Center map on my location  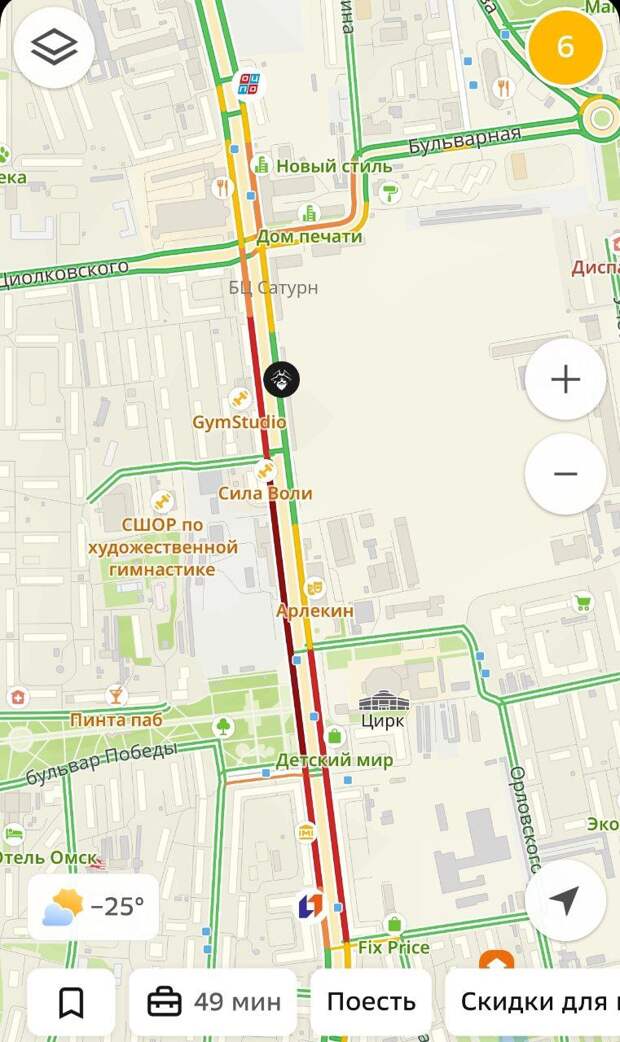coord(565,900)
